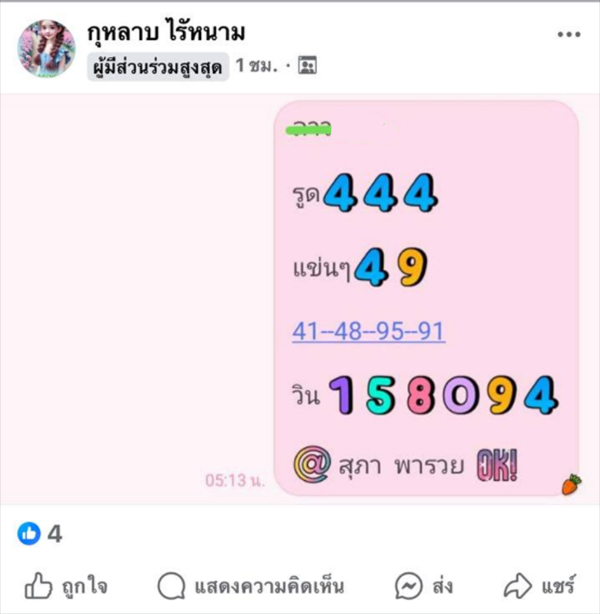Send post via Messenger ส่ง button
Viewport: 600px width, 614px height.
425,585
